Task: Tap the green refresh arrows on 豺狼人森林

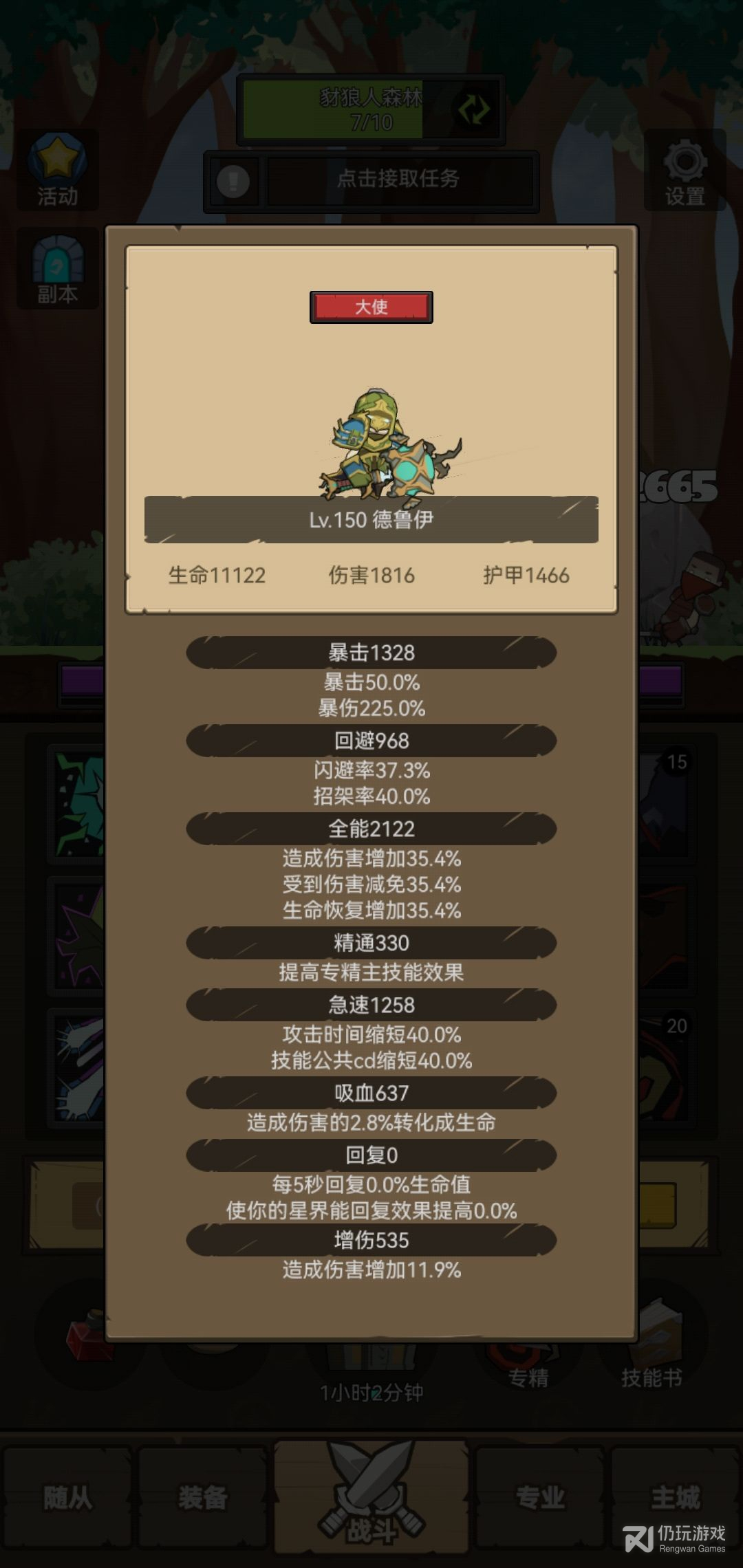Action: pyautogui.click(x=473, y=110)
